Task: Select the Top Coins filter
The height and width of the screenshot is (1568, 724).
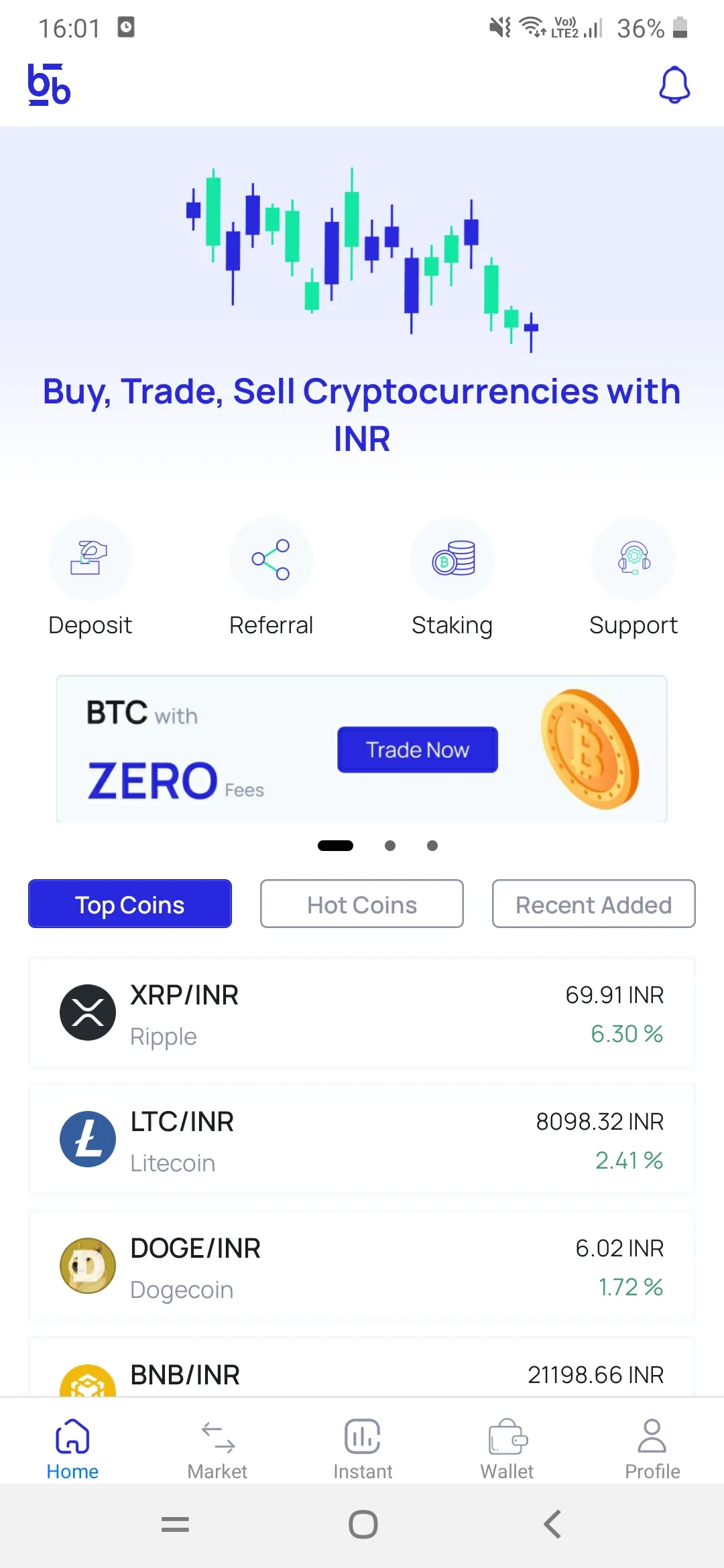Action: tap(130, 904)
